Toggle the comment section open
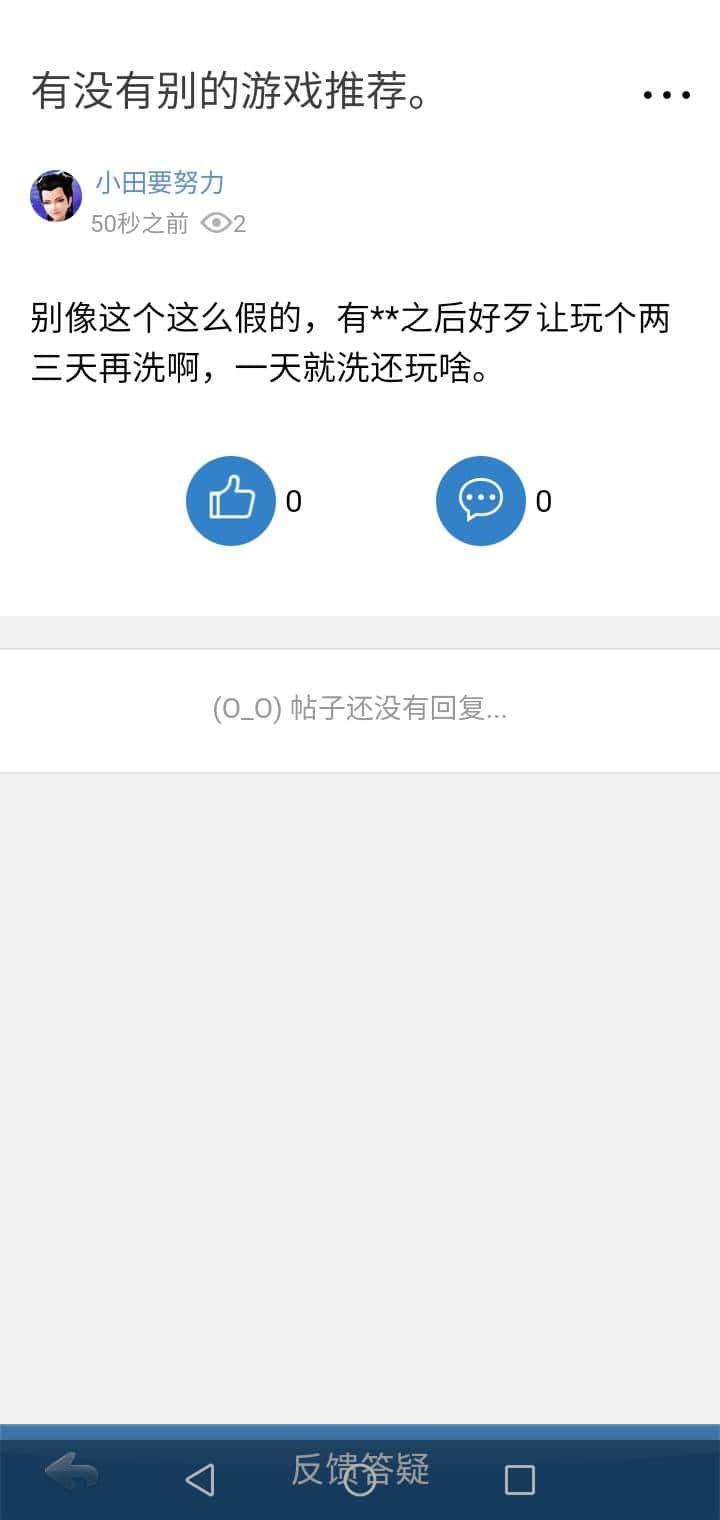This screenshot has width=720, height=1520. (x=481, y=500)
